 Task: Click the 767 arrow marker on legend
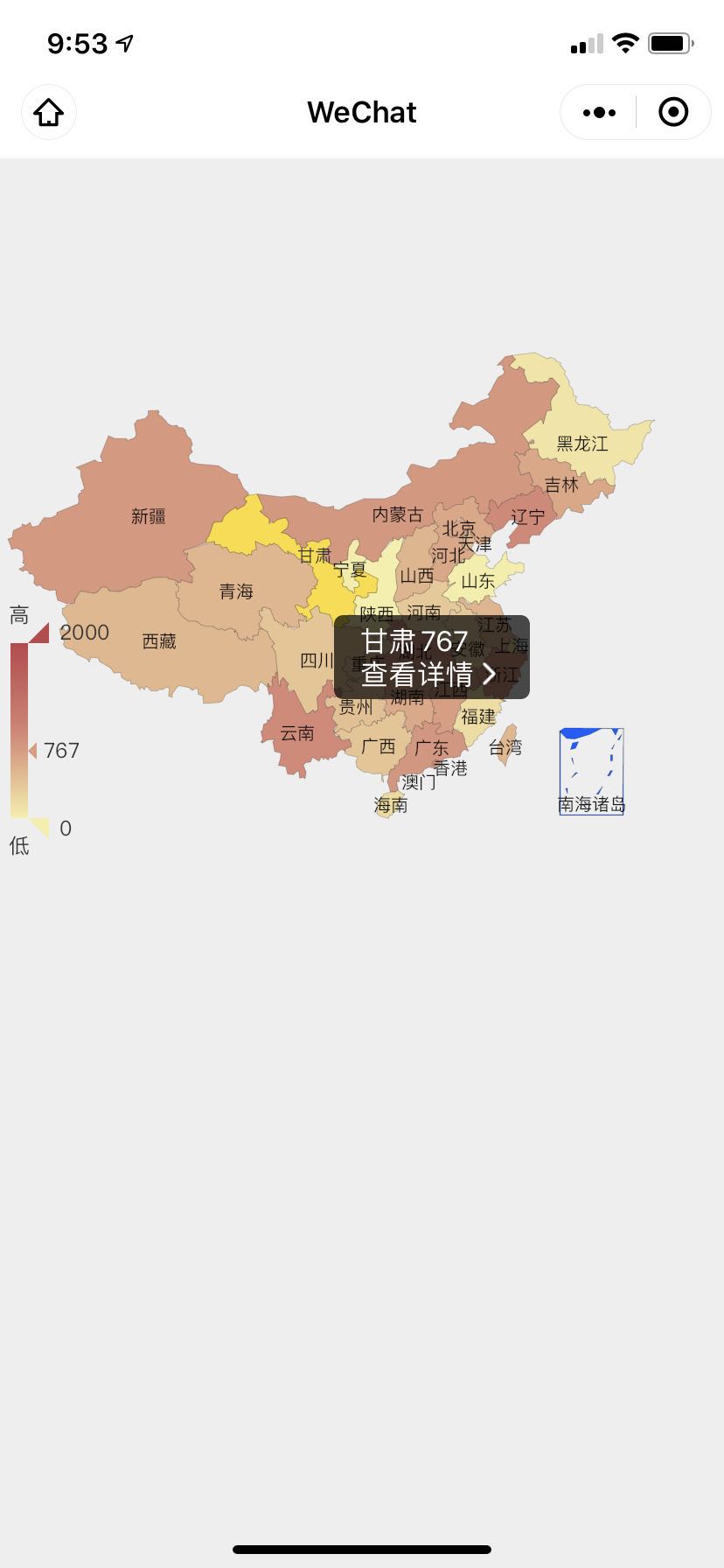34,750
